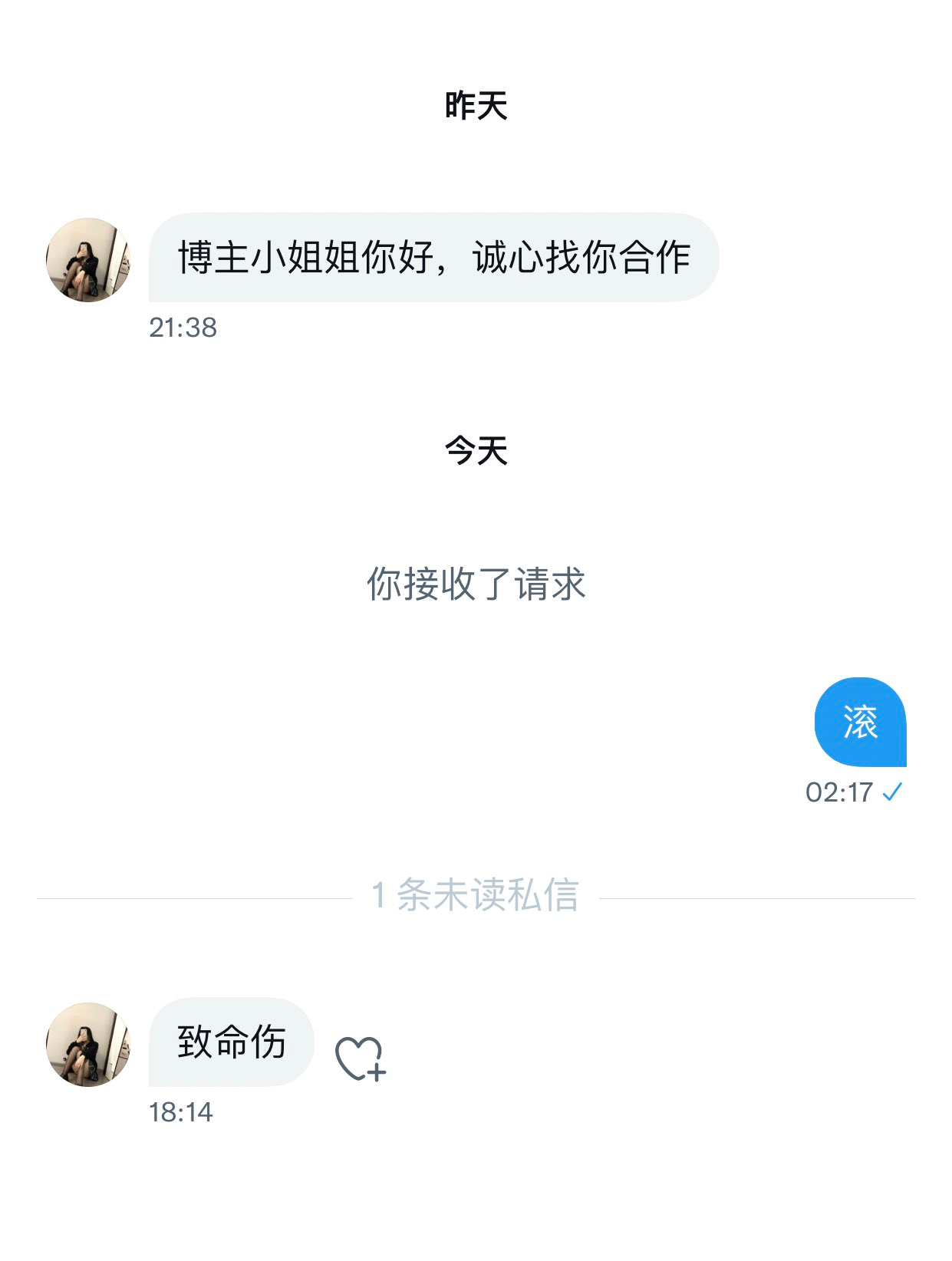Add a reaction to the 致命伤 message
Screen dimensions: 952x1261
point(360,1059)
